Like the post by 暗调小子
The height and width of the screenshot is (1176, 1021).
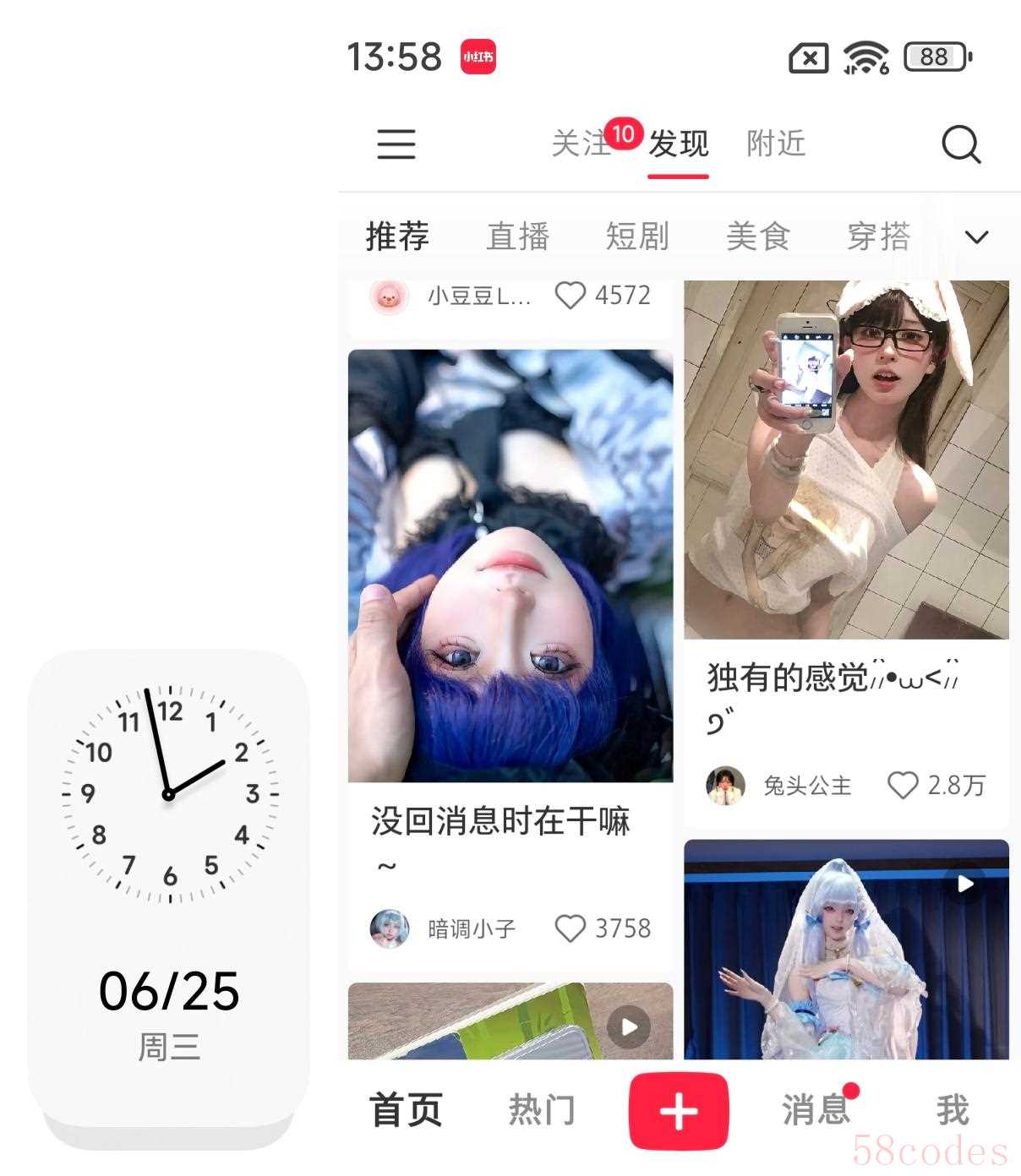tap(571, 928)
